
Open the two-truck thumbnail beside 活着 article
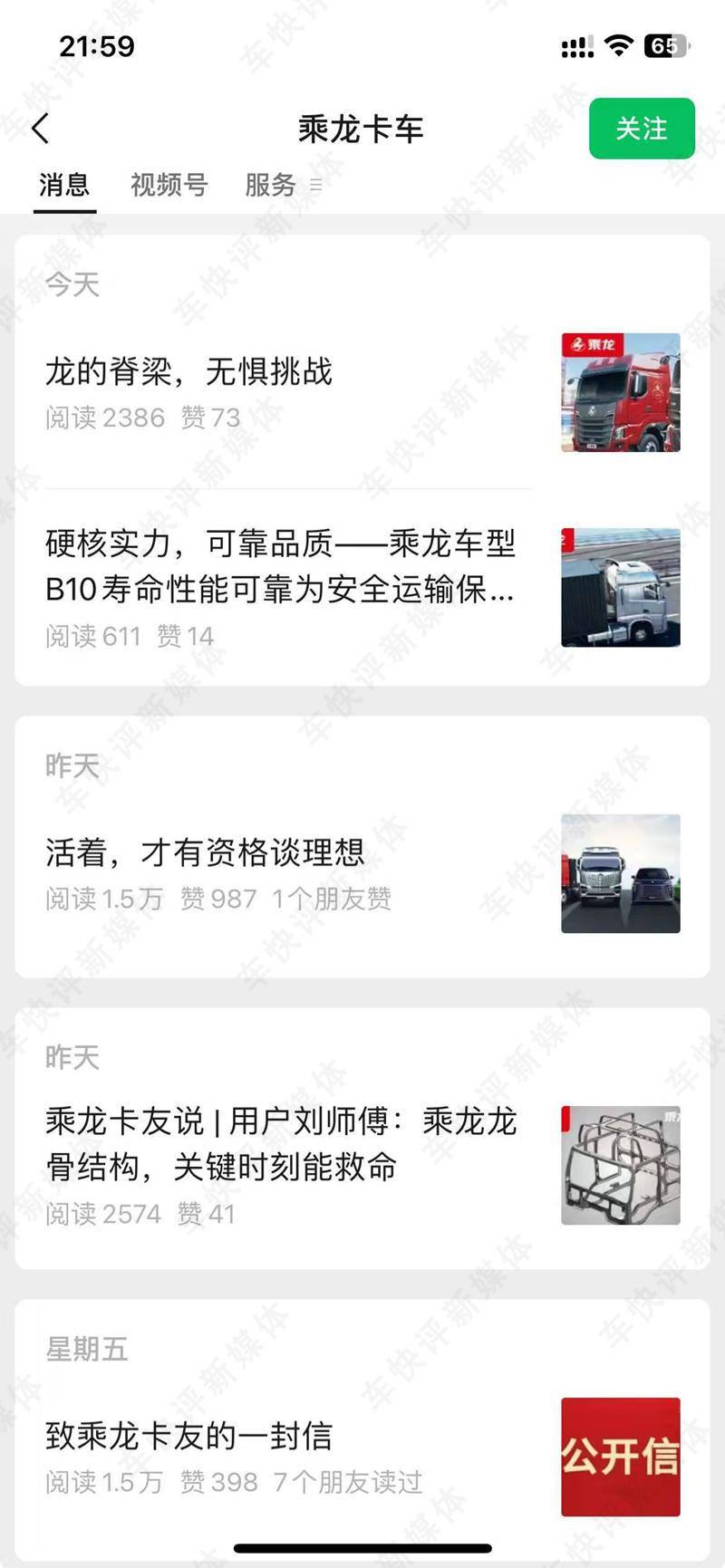(621, 872)
